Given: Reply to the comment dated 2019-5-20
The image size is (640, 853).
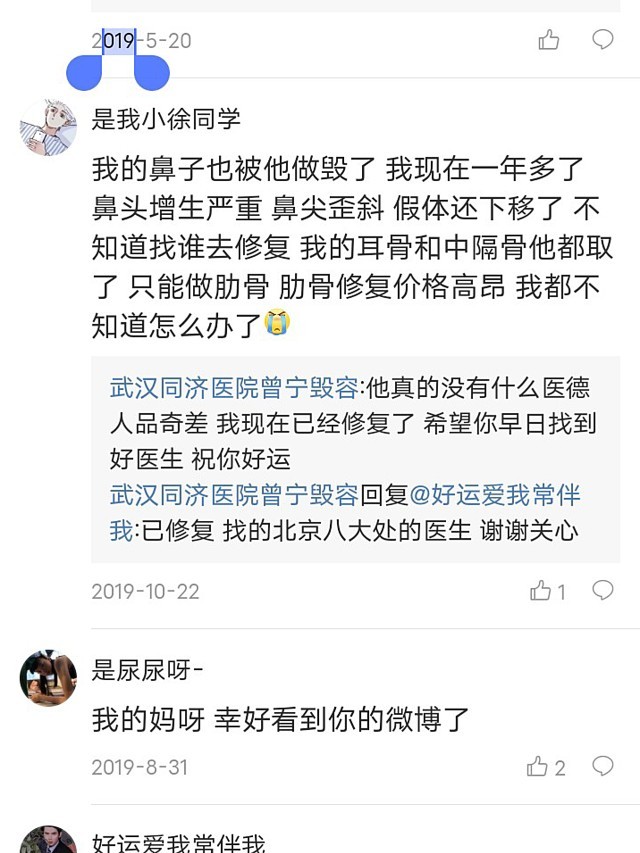Looking at the screenshot, I should coord(603,40).
